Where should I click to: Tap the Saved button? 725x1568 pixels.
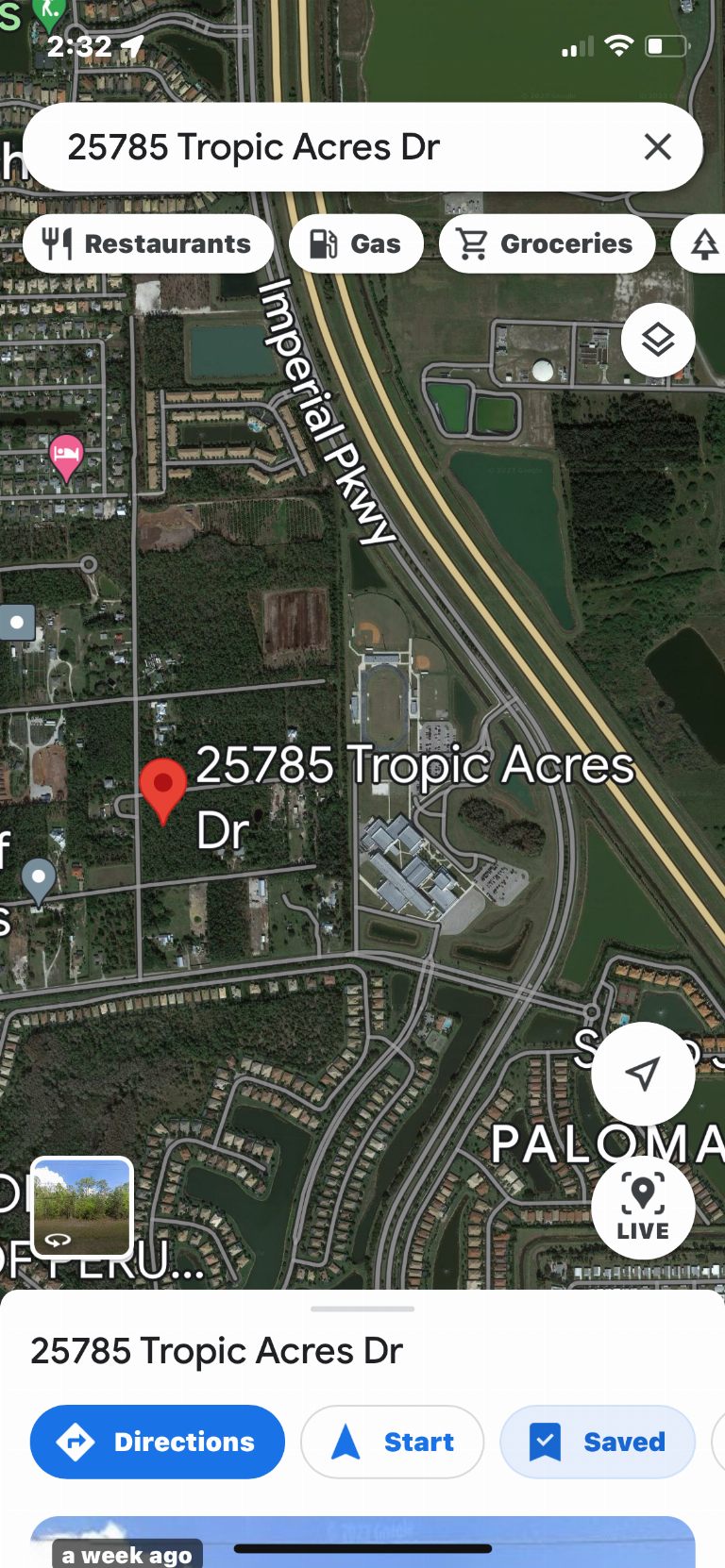tap(597, 1442)
